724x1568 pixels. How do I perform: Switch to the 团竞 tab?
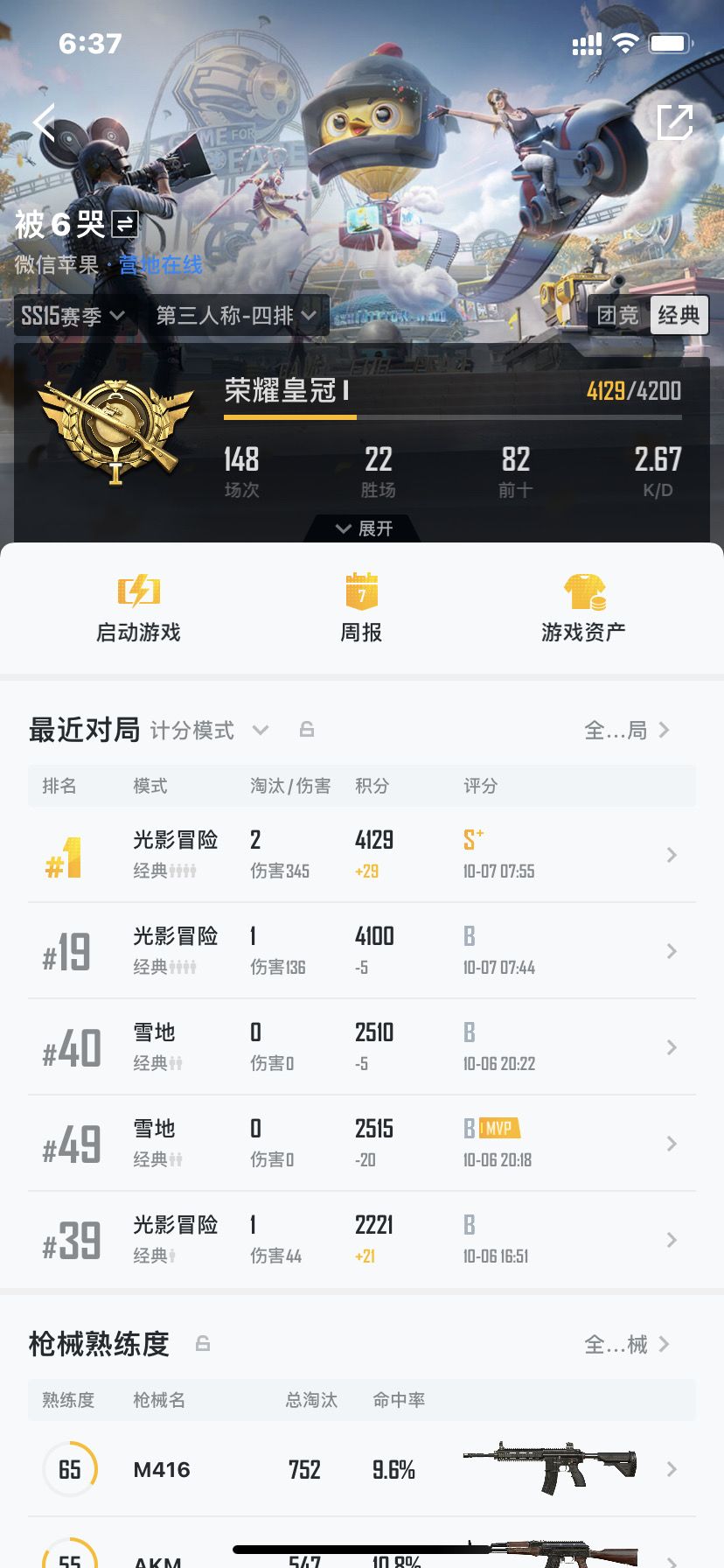619,315
